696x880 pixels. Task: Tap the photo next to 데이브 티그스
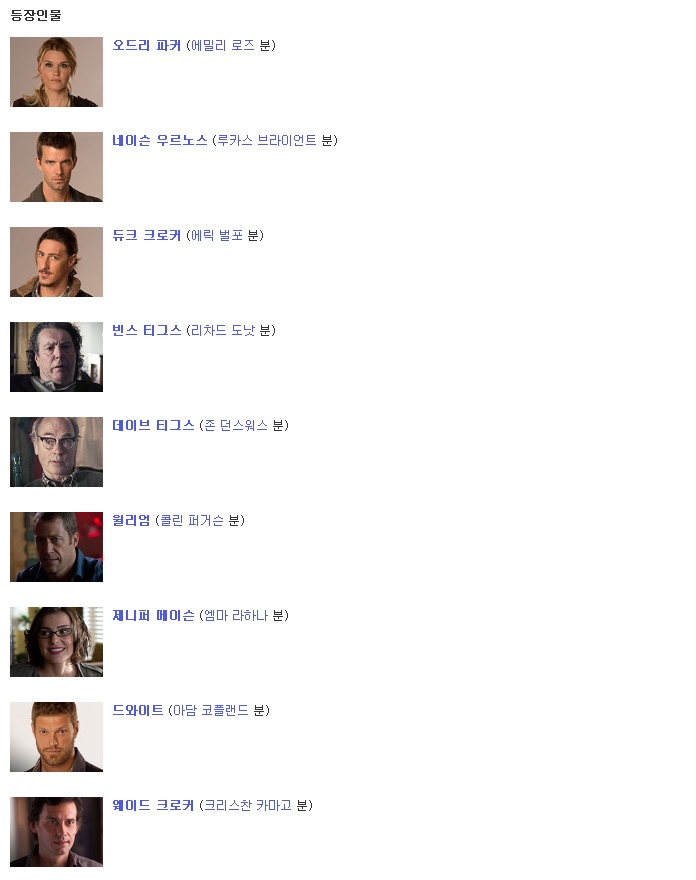click(x=56, y=452)
